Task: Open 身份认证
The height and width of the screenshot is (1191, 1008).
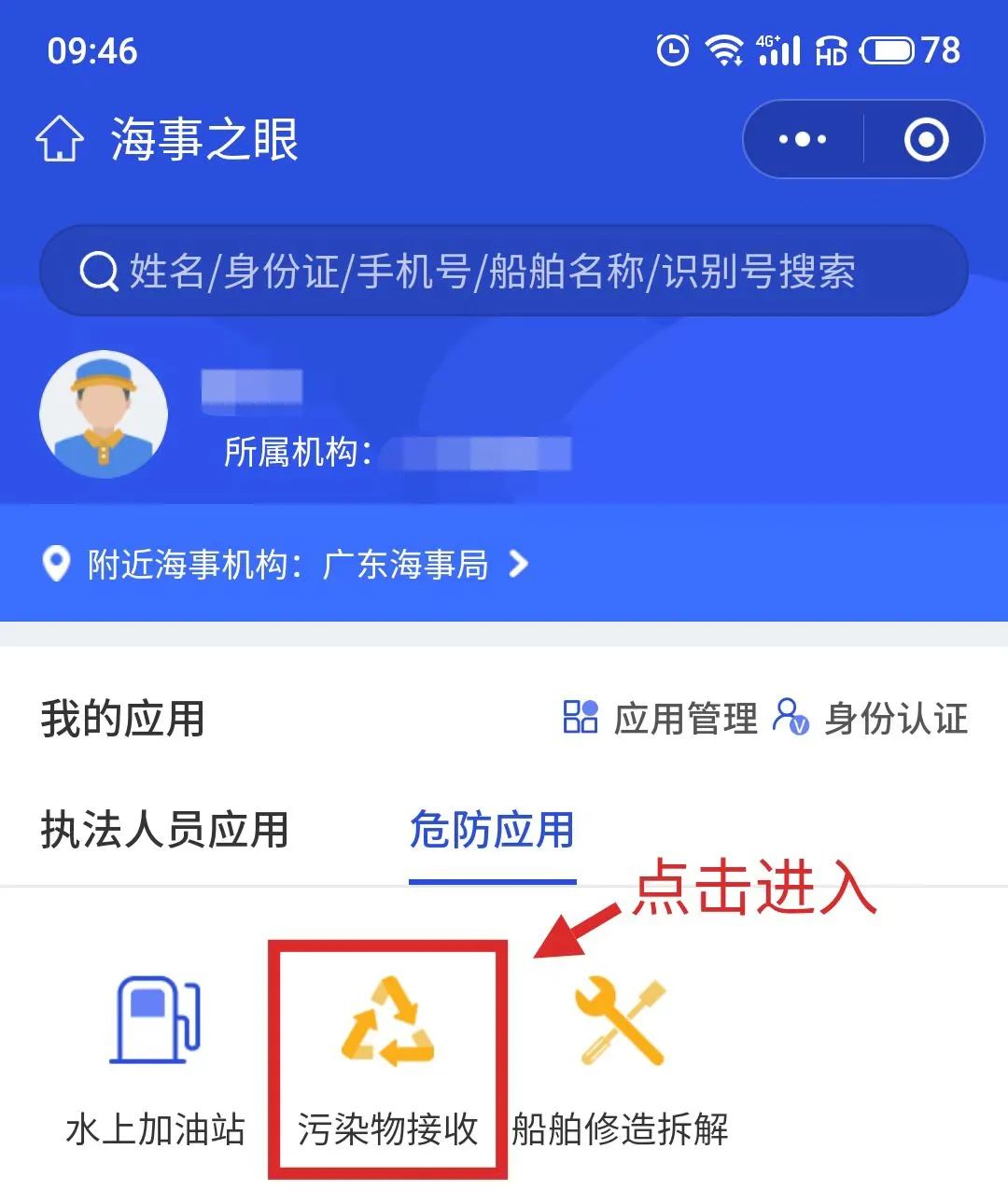Action: click(x=872, y=719)
